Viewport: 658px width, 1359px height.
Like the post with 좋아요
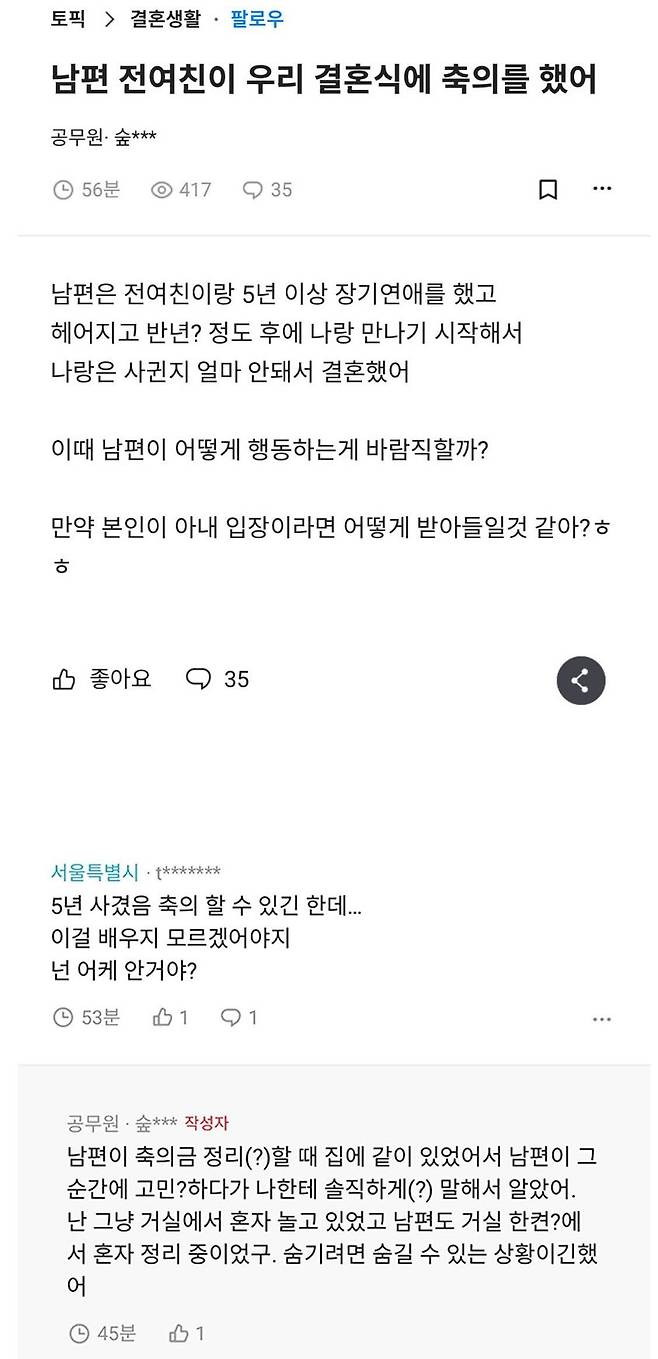click(x=101, y=680)
